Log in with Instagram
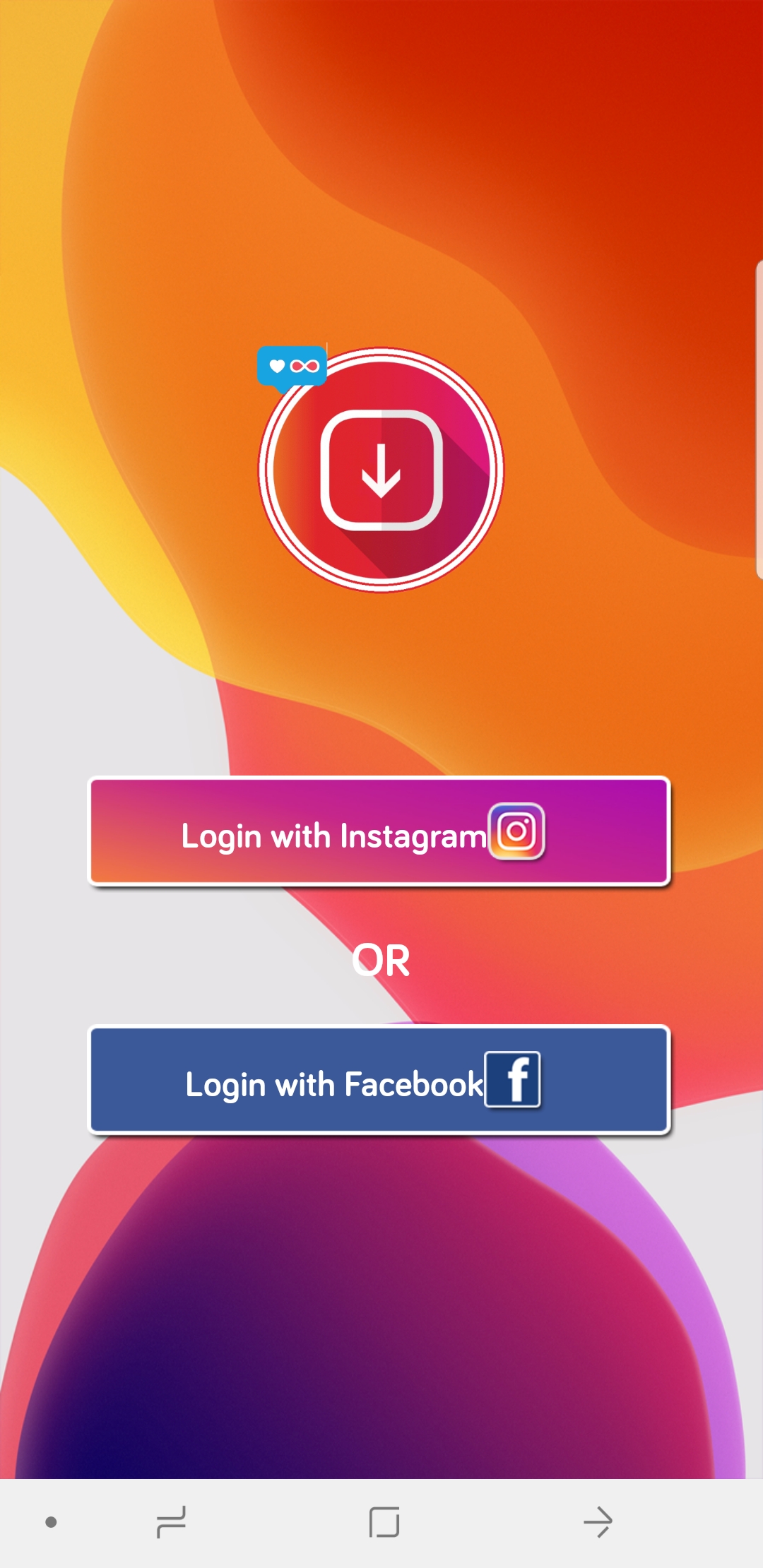 pos(379,832)
